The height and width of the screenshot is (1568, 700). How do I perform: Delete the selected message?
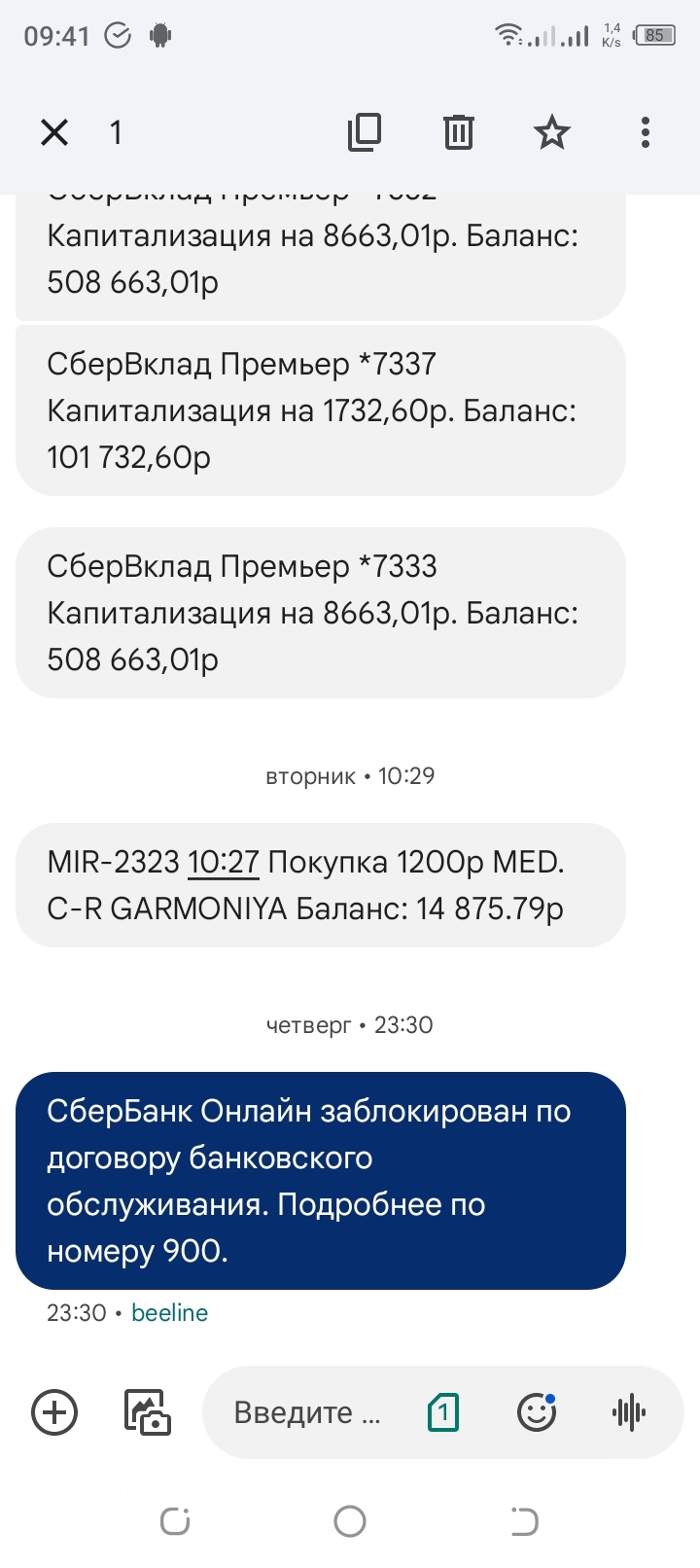pyautogui.click(x=458, y=132)
